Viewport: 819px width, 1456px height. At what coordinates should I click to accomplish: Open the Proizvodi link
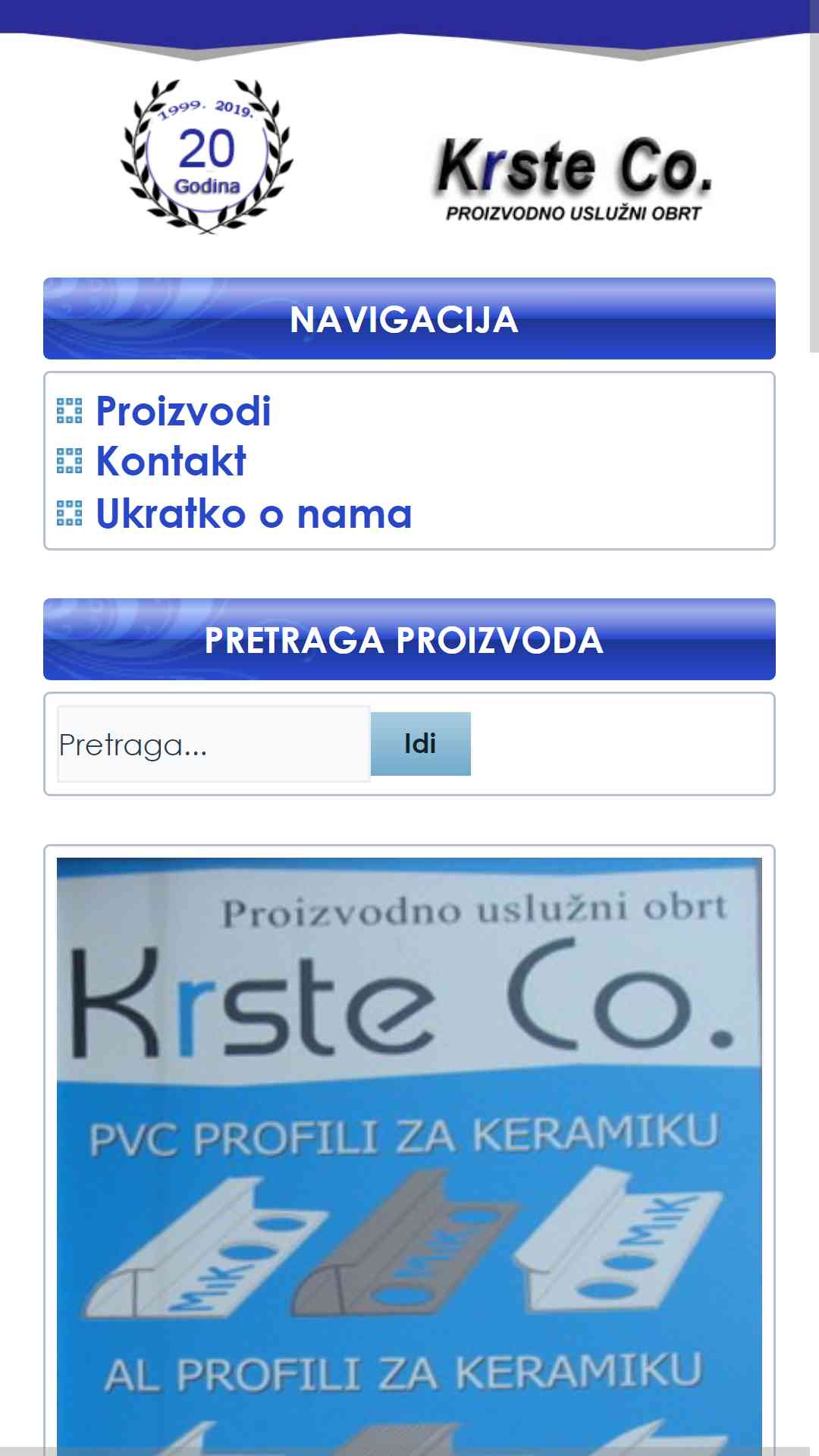pyautogui.click(x=183, y=411)
